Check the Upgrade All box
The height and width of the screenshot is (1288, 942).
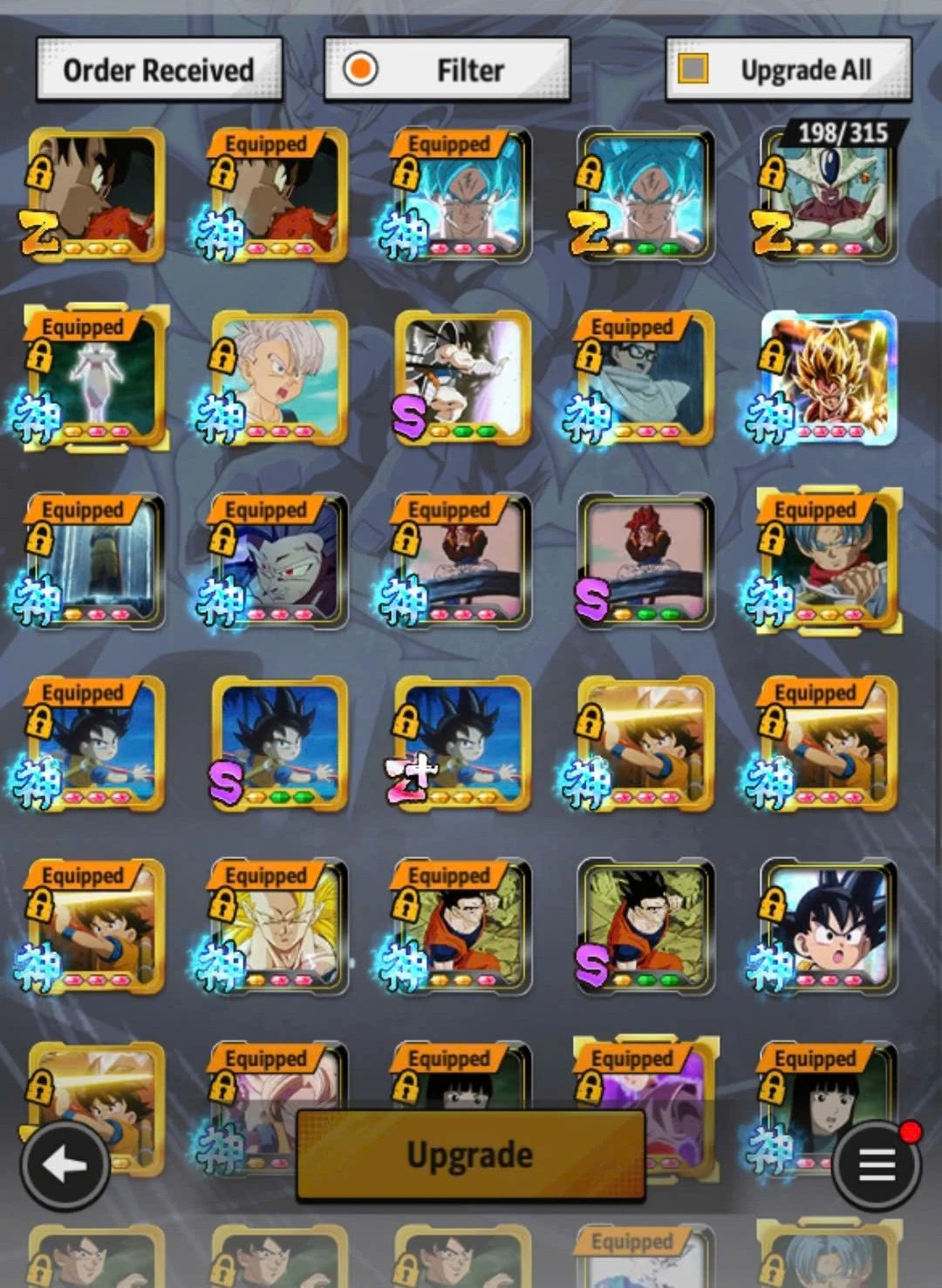693,69
